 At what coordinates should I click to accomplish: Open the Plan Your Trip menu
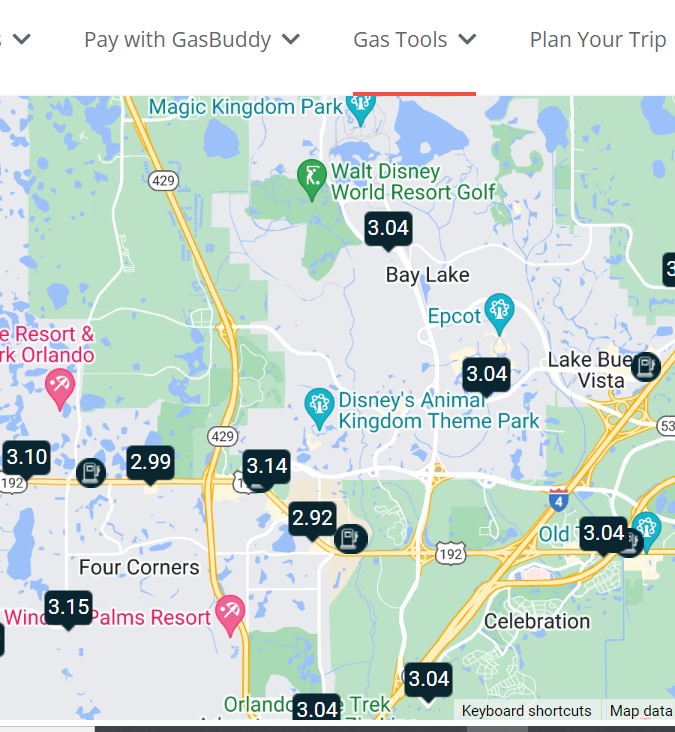click(x=597, y=40)
